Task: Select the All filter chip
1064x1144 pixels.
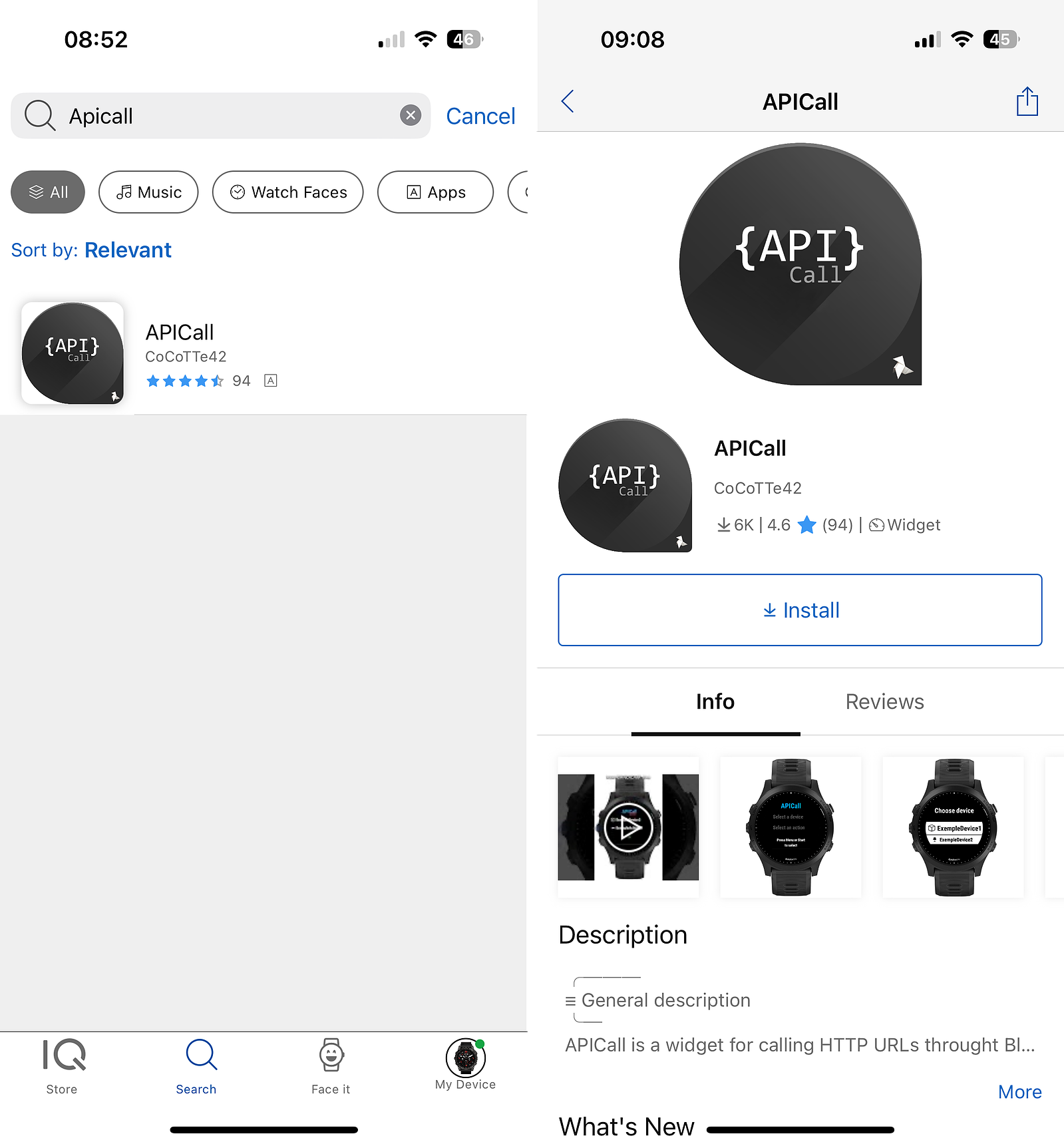Action: point(48,192)
